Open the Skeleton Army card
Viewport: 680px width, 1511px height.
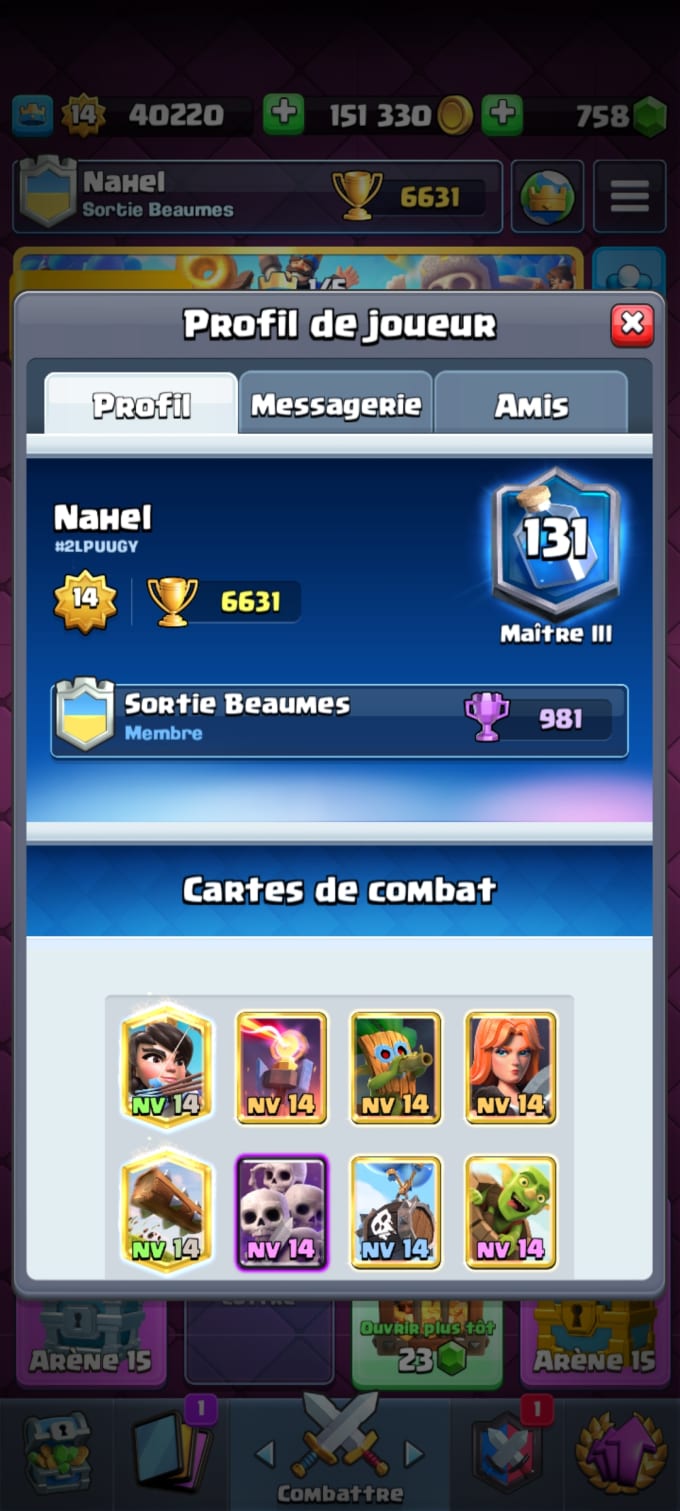click(x=281, y=1213)
